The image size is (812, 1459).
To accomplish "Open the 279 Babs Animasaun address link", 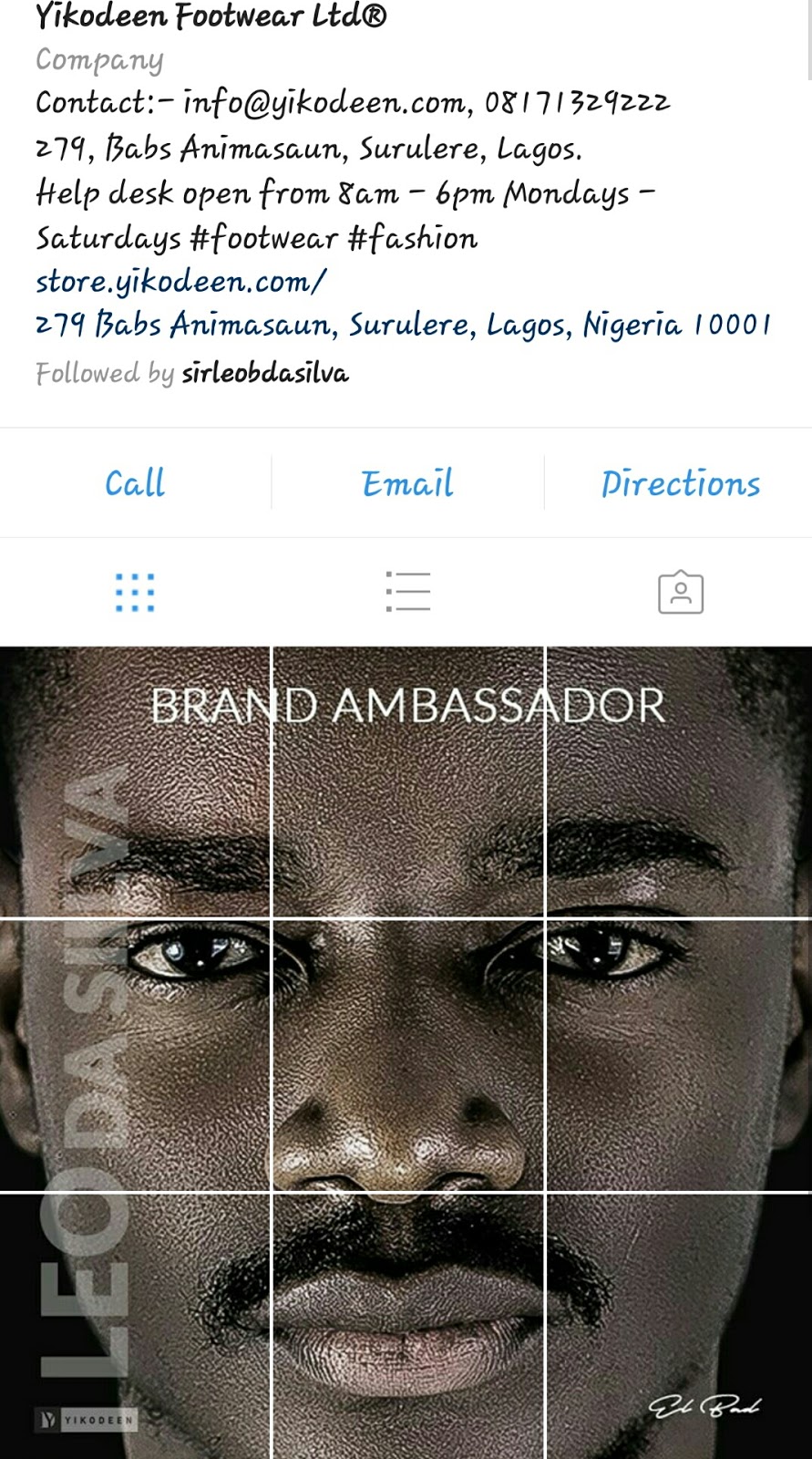I will [403, 325].
